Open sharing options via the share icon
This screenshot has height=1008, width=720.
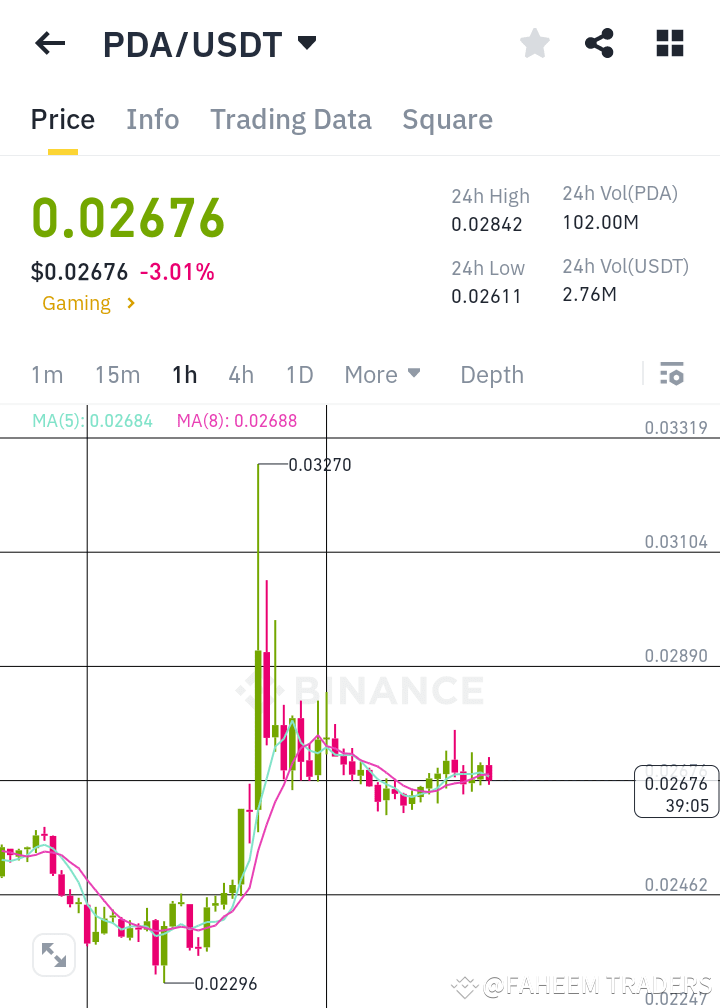pos(599,43)
